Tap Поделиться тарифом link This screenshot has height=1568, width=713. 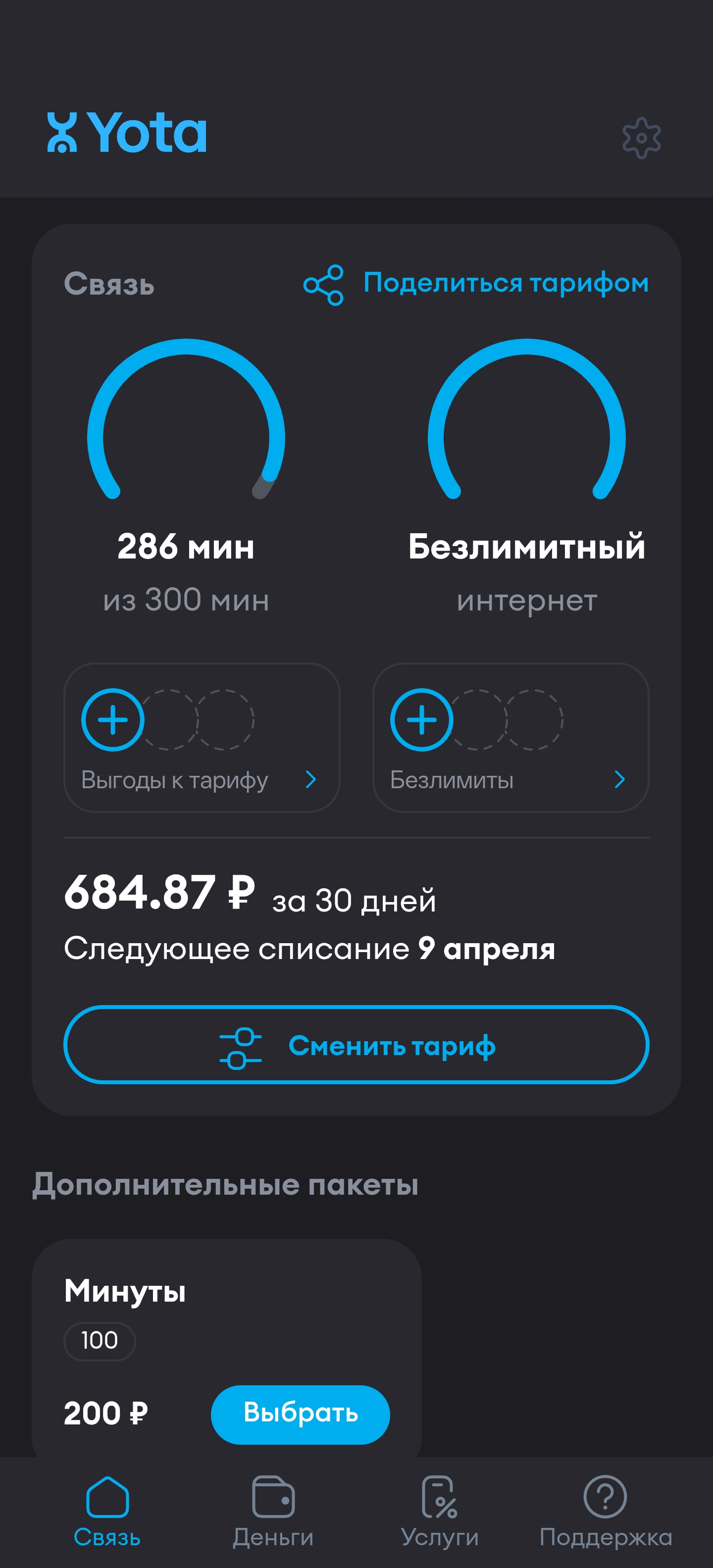[475, 284]
